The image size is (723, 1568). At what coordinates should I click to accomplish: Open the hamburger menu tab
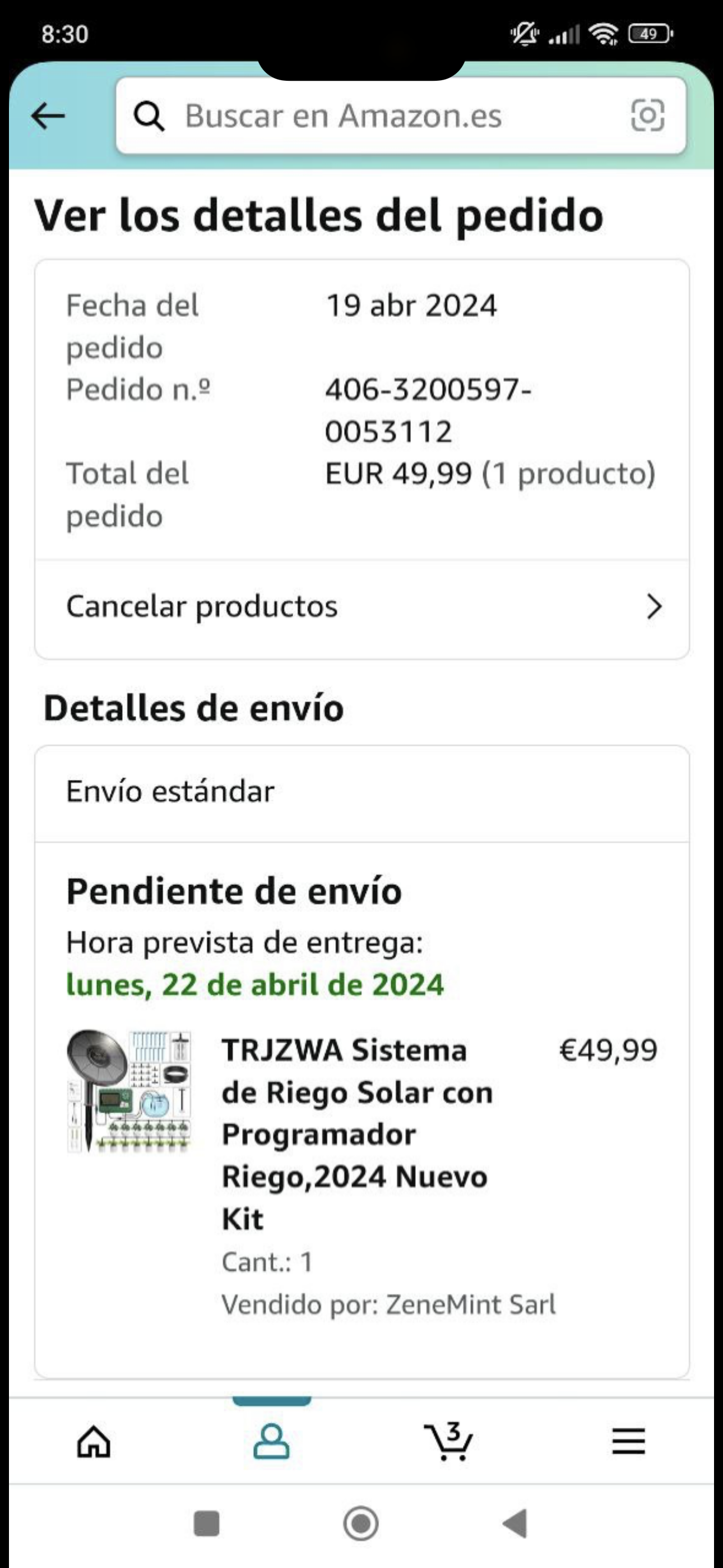[628, 1441]
